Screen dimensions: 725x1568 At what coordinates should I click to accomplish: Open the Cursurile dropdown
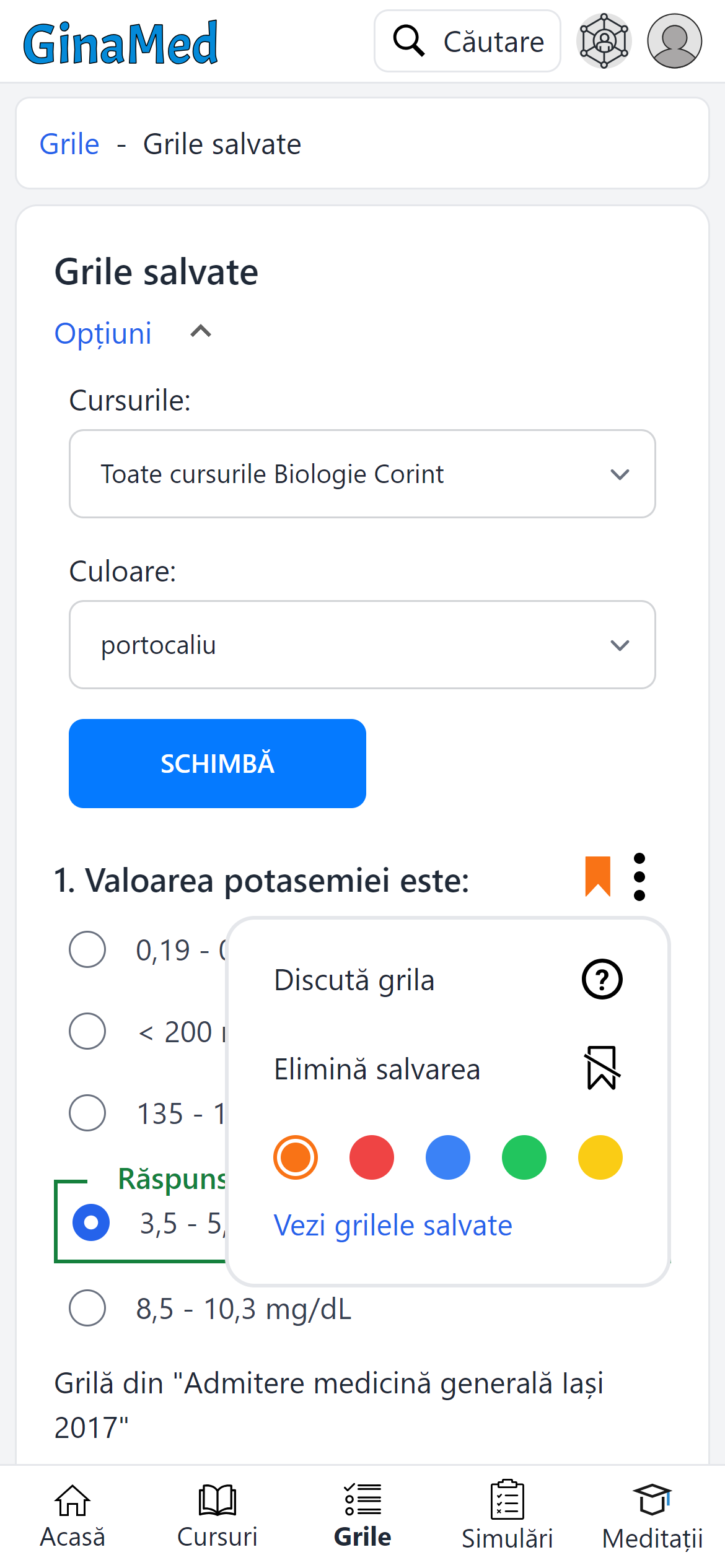[x=362, y=474]
